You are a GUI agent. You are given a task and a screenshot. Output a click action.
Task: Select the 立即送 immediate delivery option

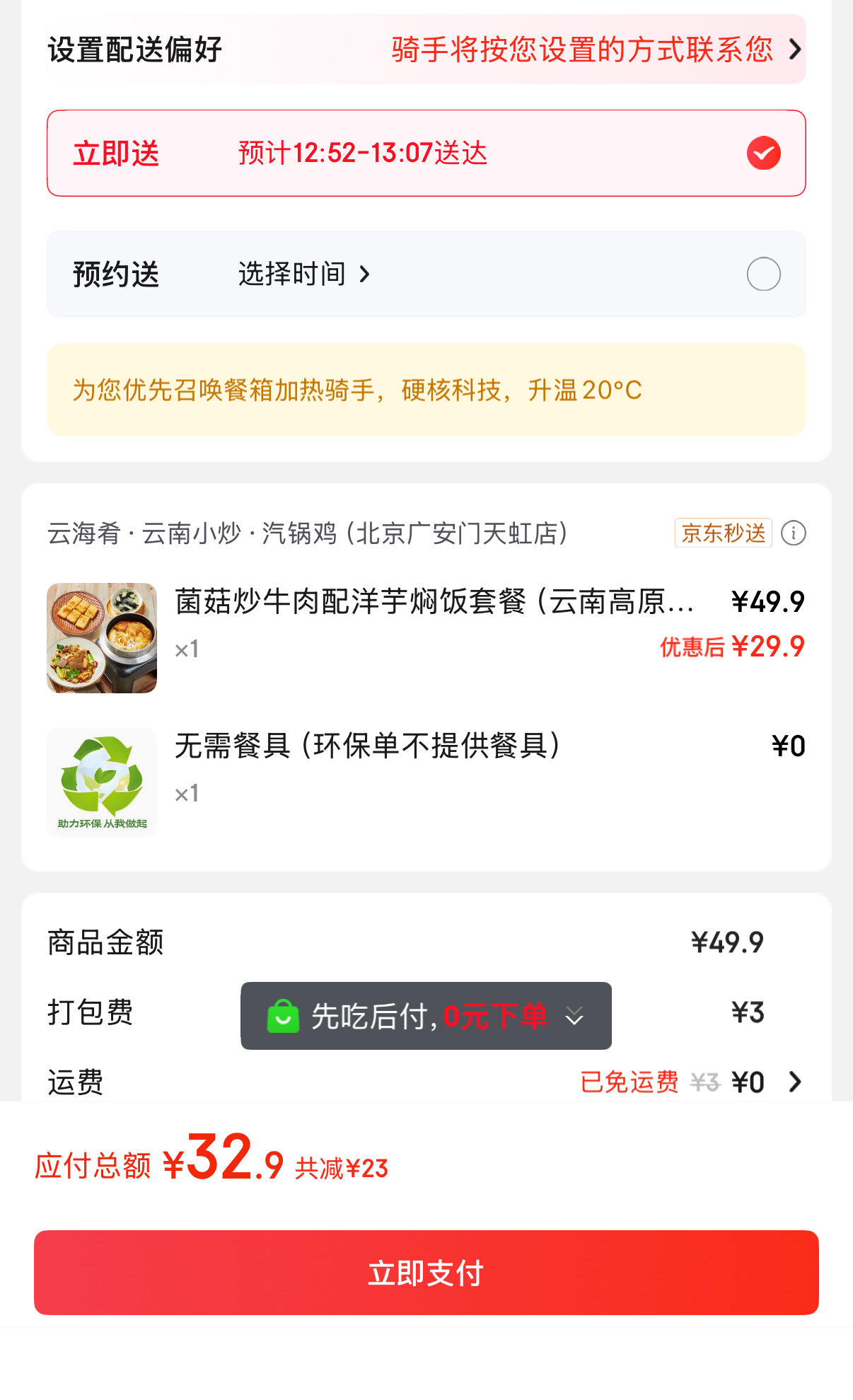tap(426, 153)
